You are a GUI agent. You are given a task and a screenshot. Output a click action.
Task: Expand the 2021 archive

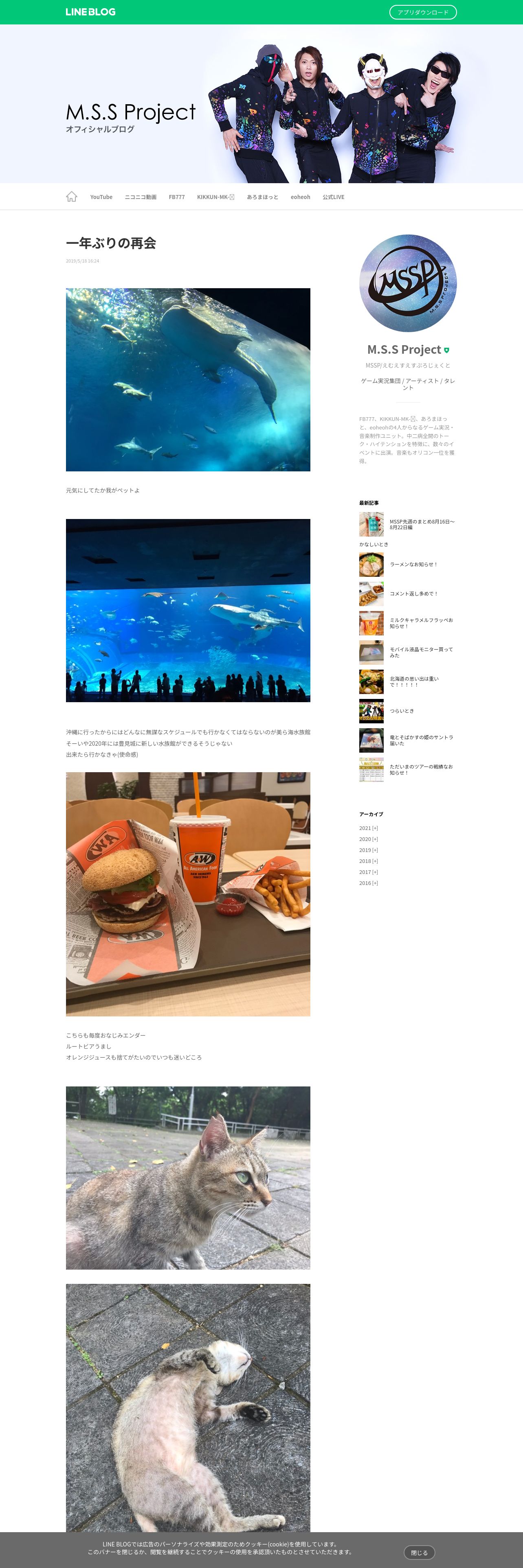click(x=368, y=828)
